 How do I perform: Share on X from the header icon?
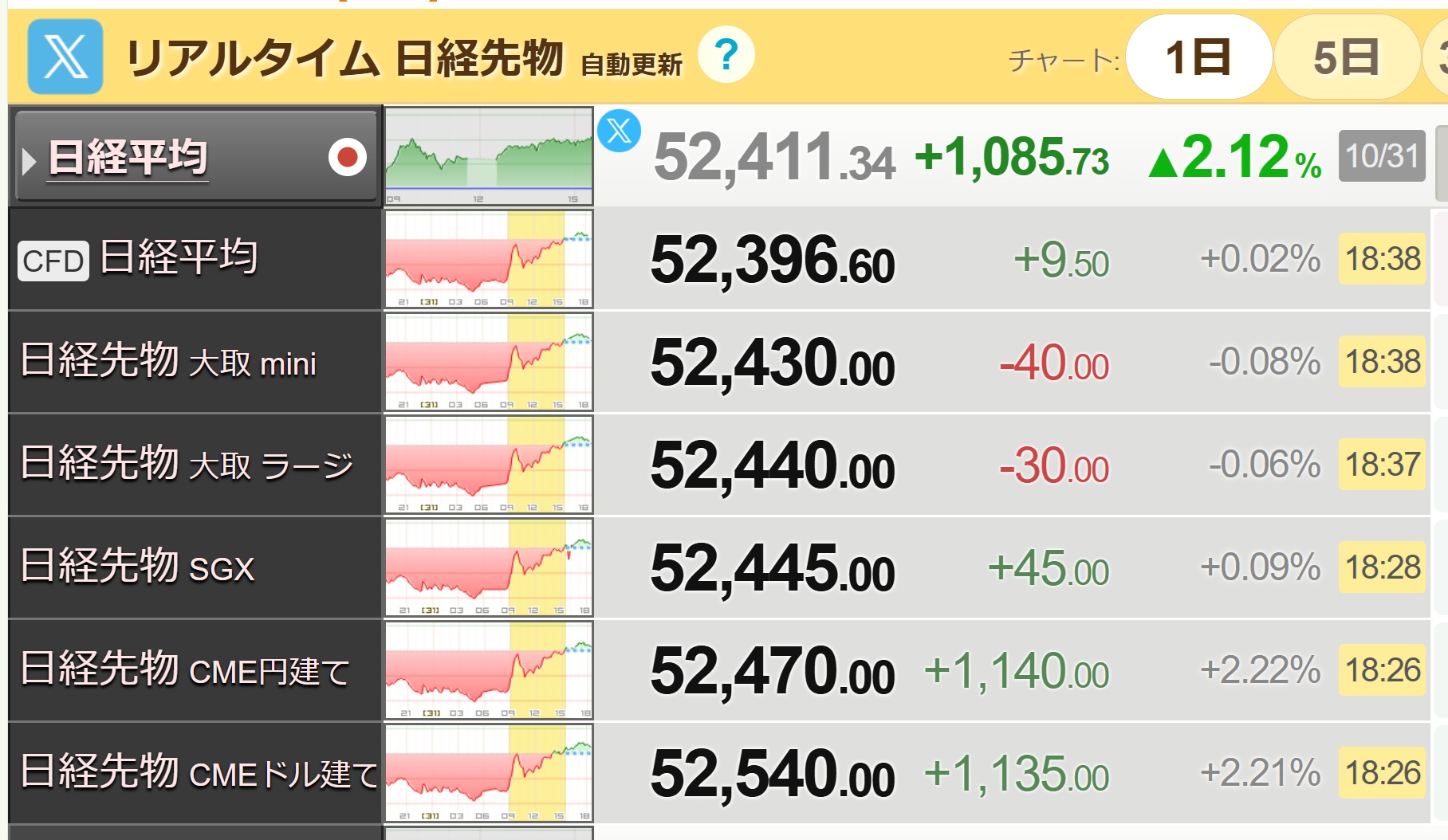[x=65, y=57]
